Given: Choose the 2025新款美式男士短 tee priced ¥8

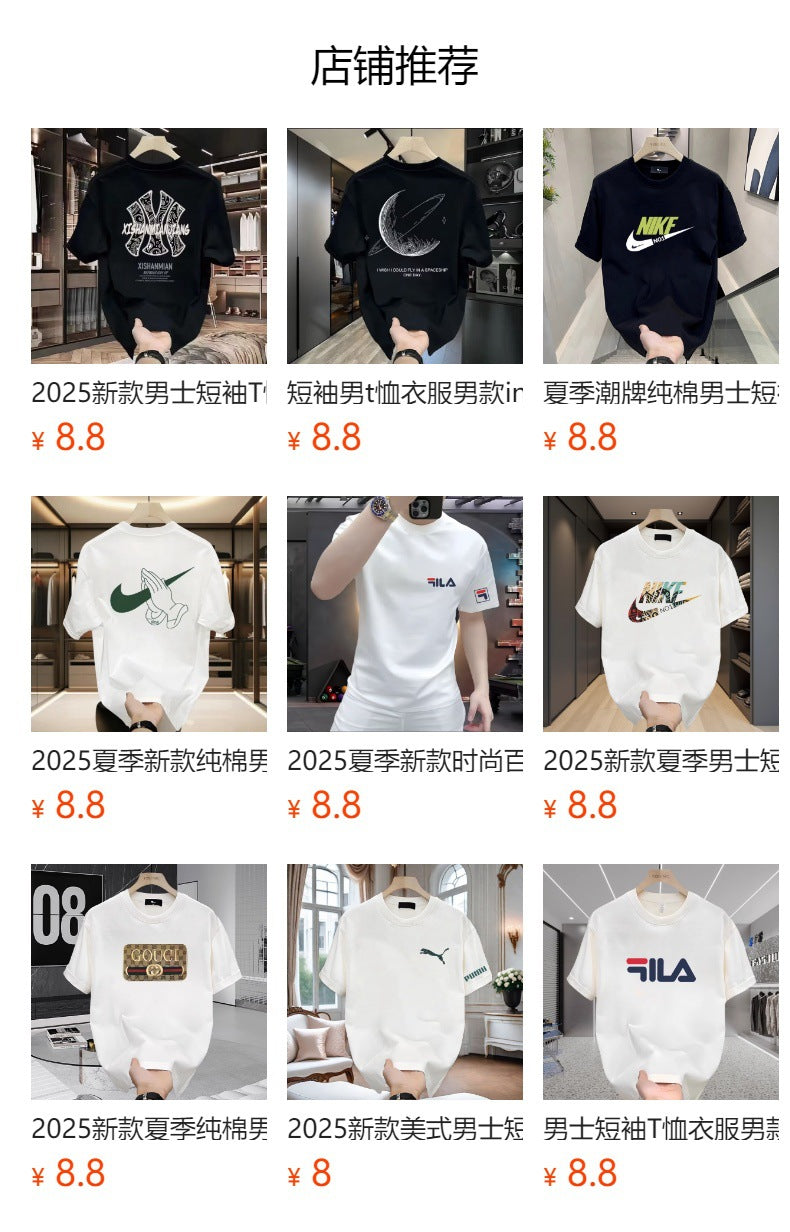Looking at the screenshot, I should click(x=405, y=982).
